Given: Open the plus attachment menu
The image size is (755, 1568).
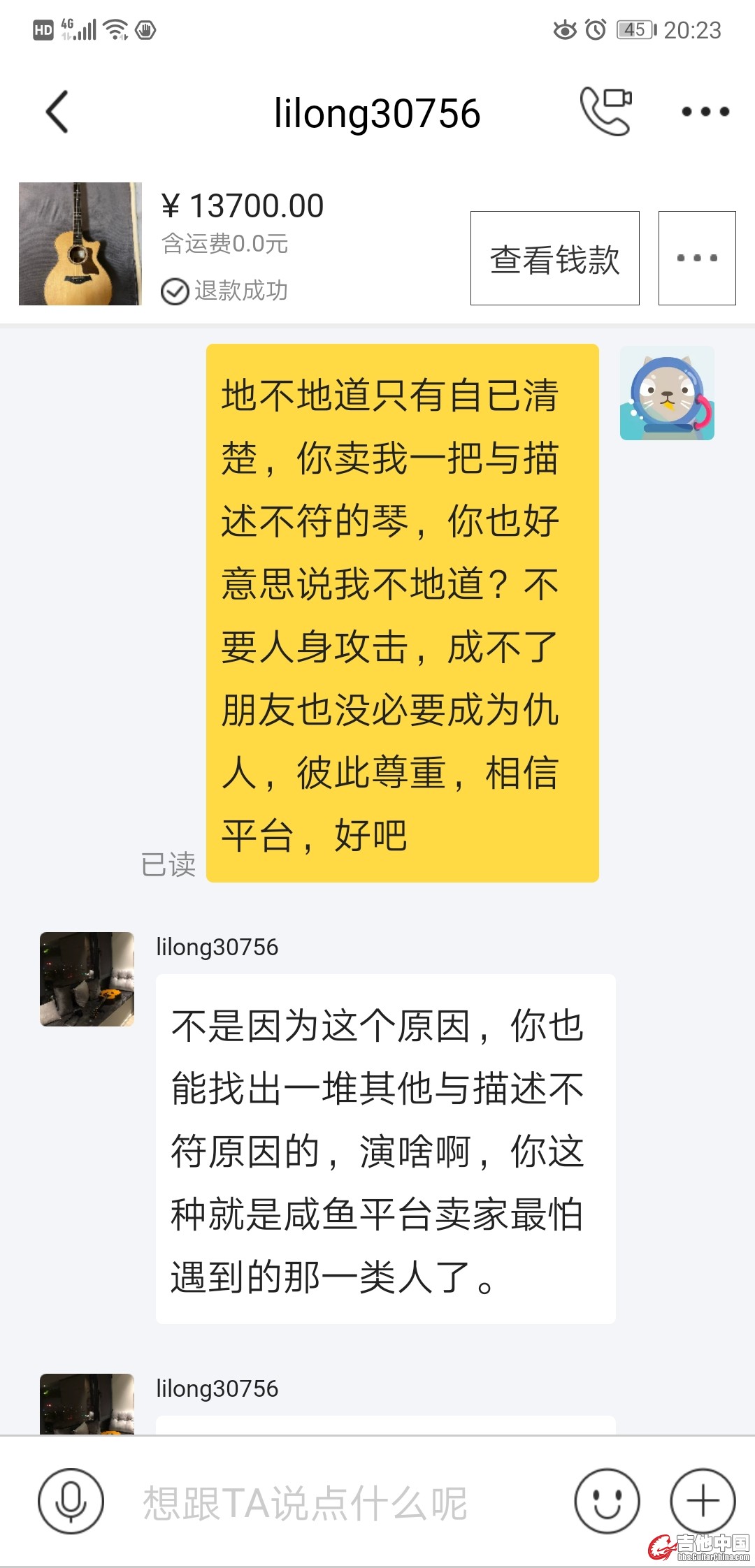Looking at the screenshot, I should 703,1502.
